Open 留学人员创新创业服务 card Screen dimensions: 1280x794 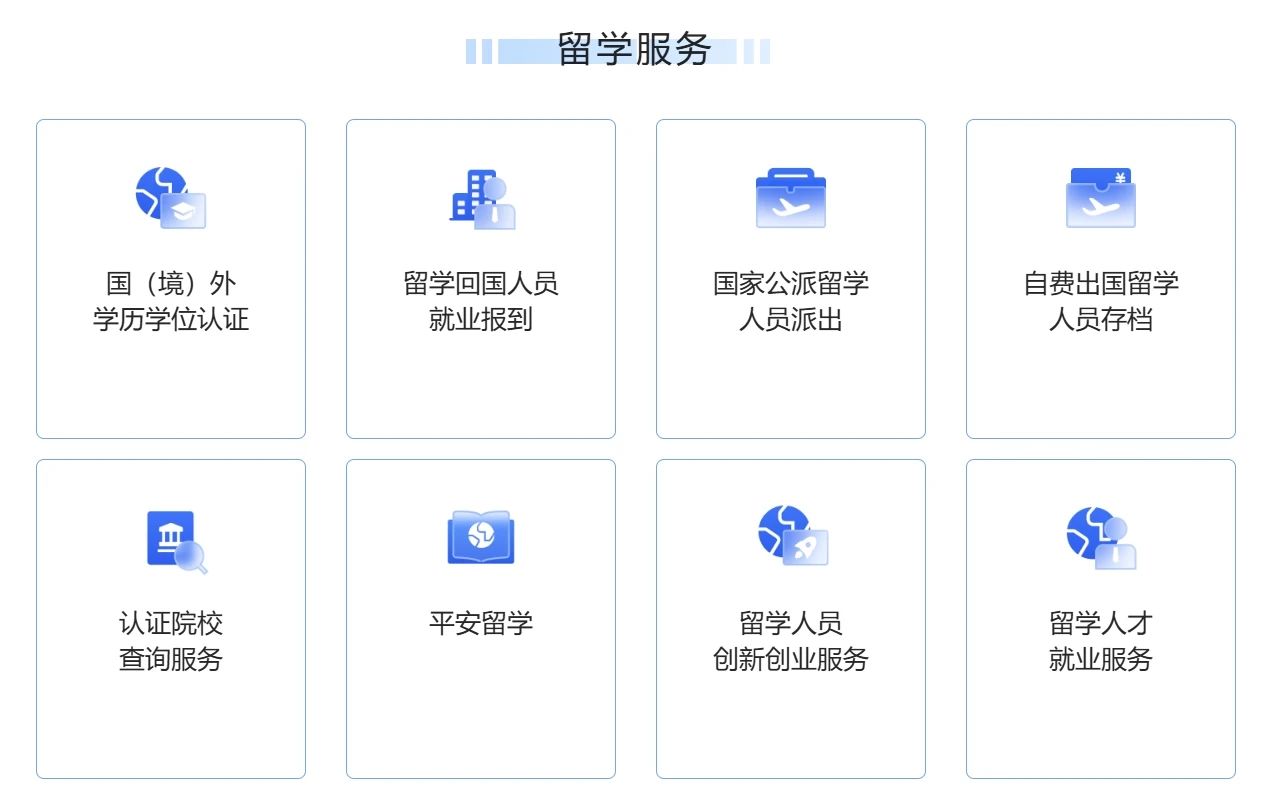pyautogui.click(x=791, y=619)
